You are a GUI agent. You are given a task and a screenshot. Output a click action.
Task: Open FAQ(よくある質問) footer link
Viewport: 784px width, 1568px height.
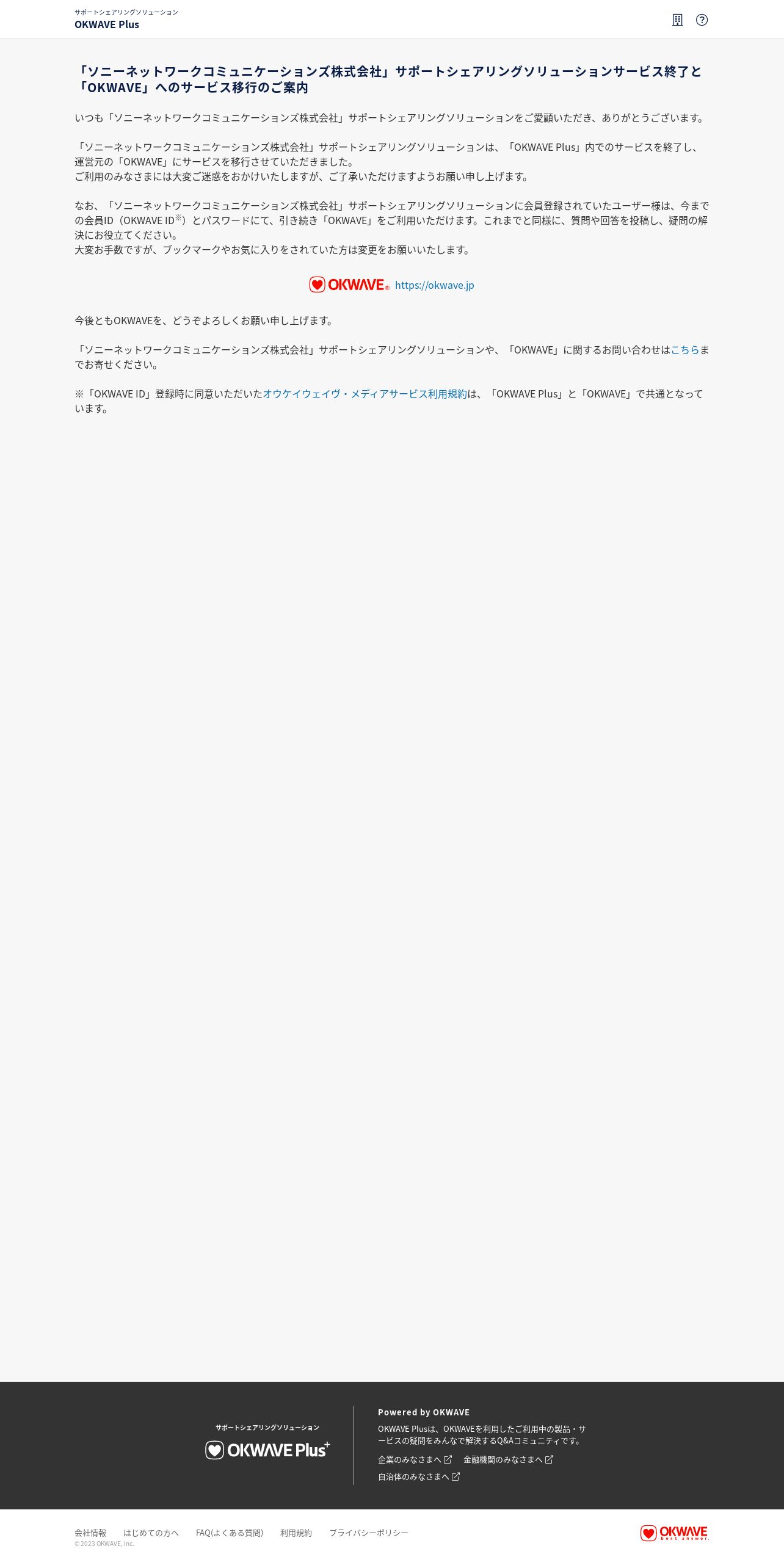[230, 1533]
